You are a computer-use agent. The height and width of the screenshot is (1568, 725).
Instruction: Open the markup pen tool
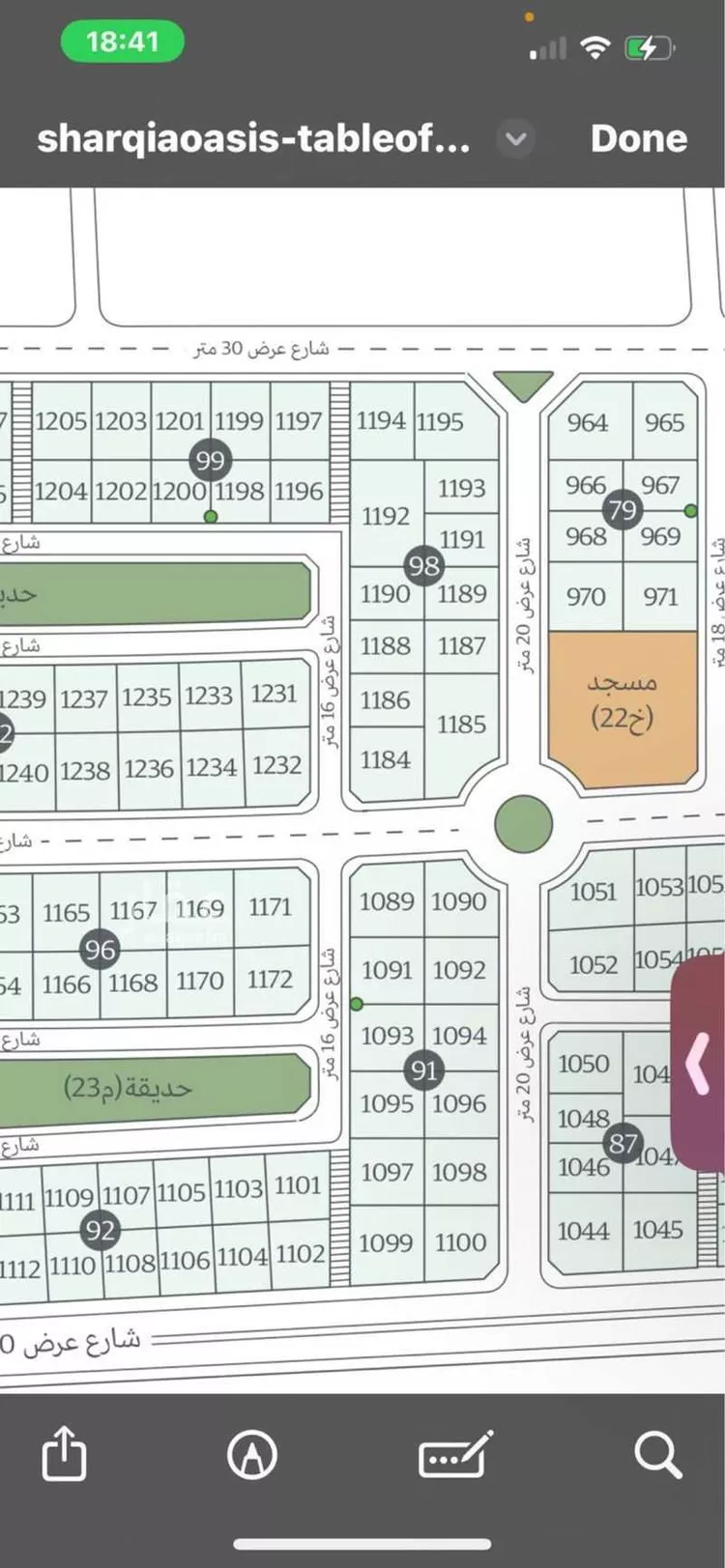click(x=251, y=1454)
